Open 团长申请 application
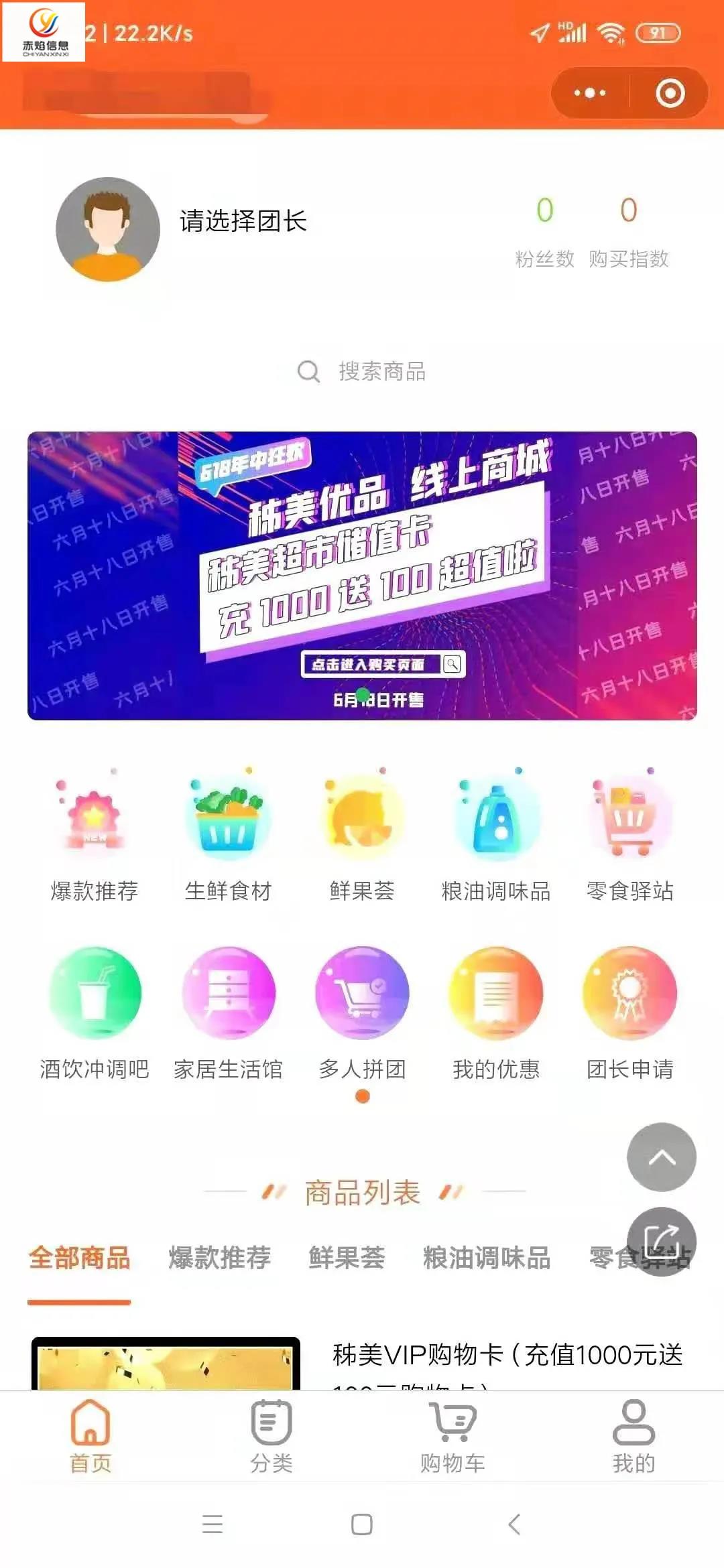This screenshot has width=724, height=1568. coord(629,993)
